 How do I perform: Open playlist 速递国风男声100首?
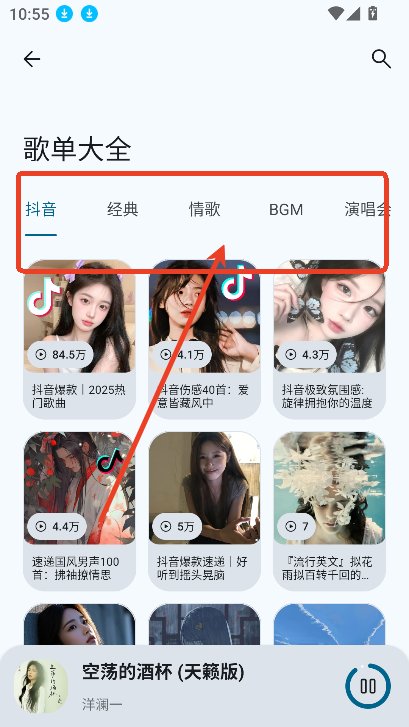coord(79,511)
